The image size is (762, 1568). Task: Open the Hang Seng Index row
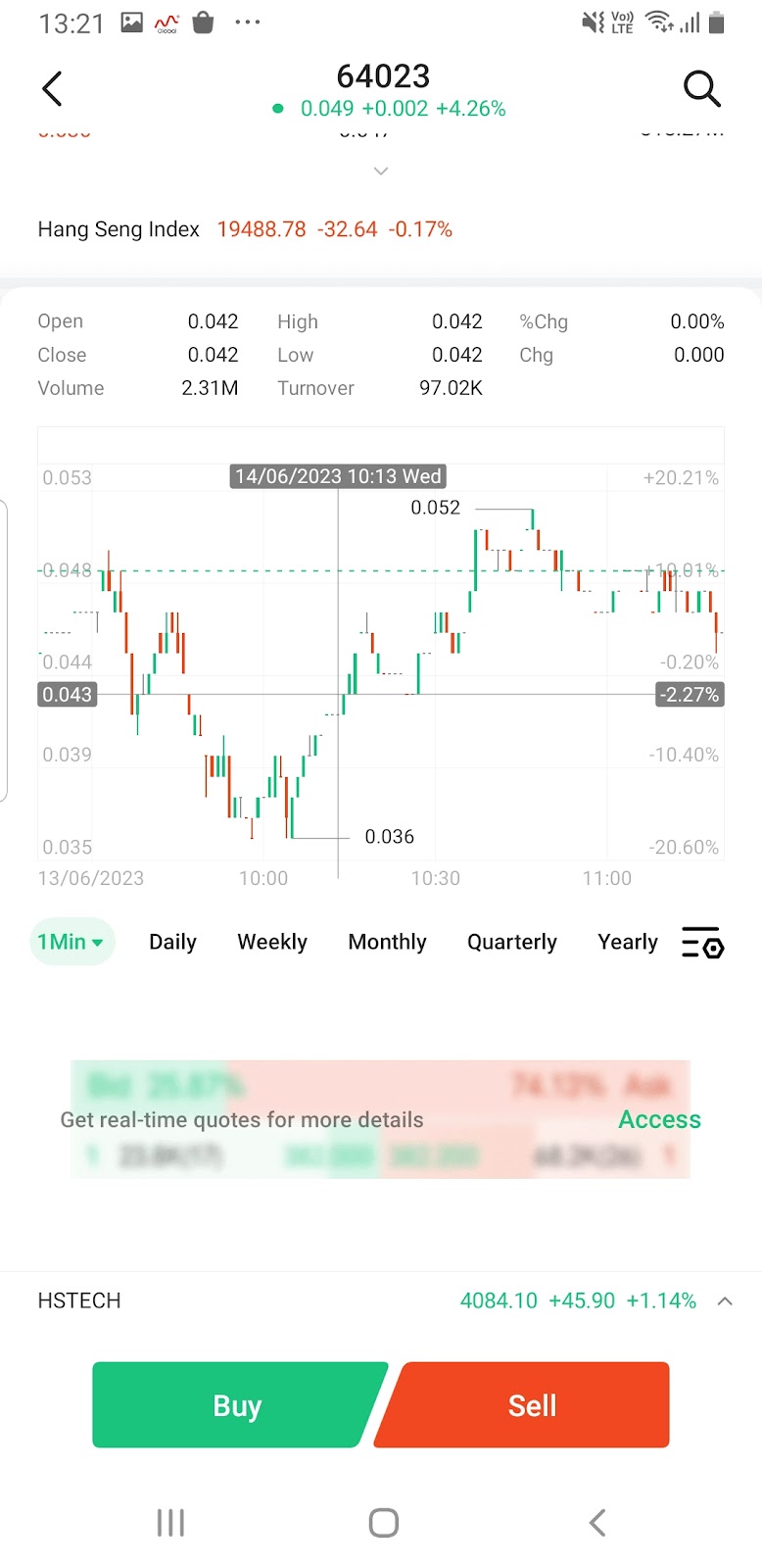(x=245, y=229)
